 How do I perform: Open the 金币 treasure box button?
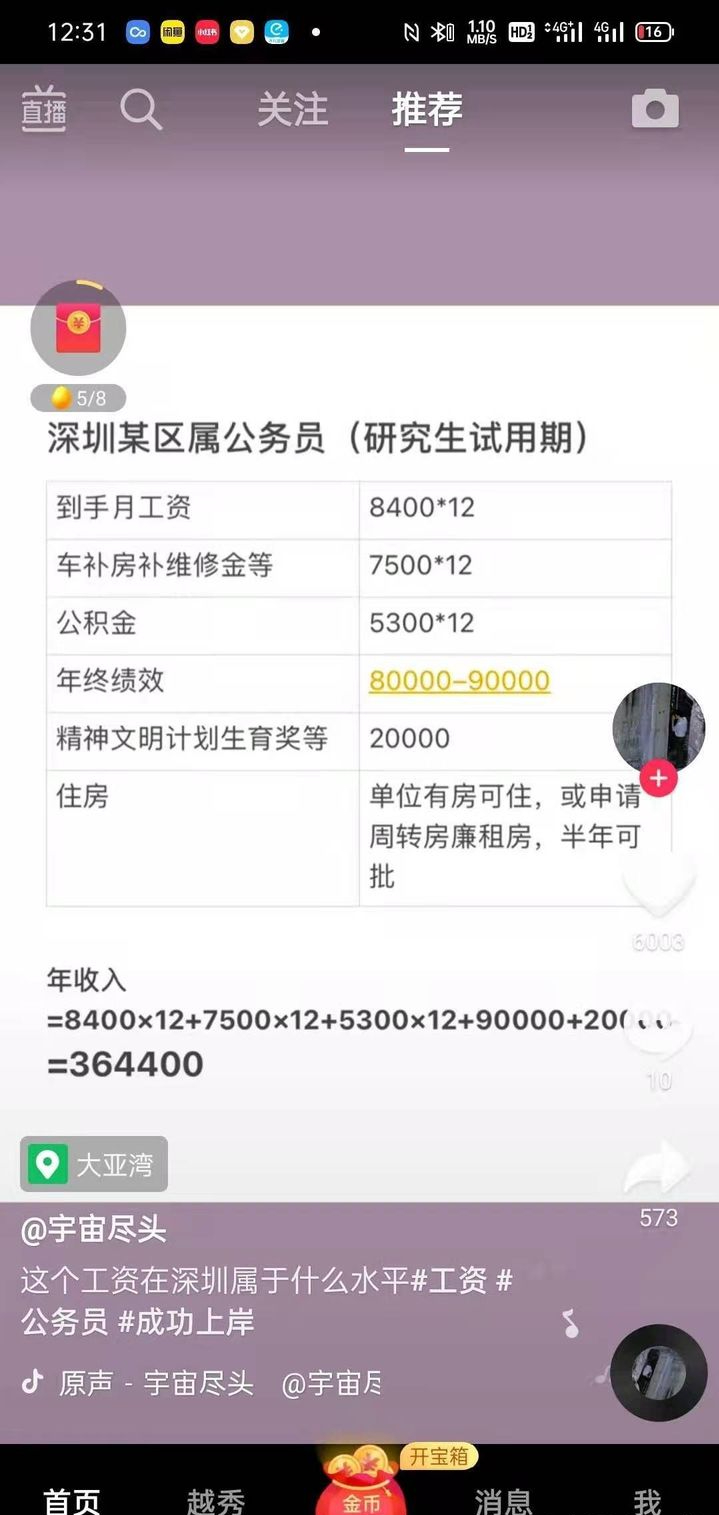tap(362, 1490)
